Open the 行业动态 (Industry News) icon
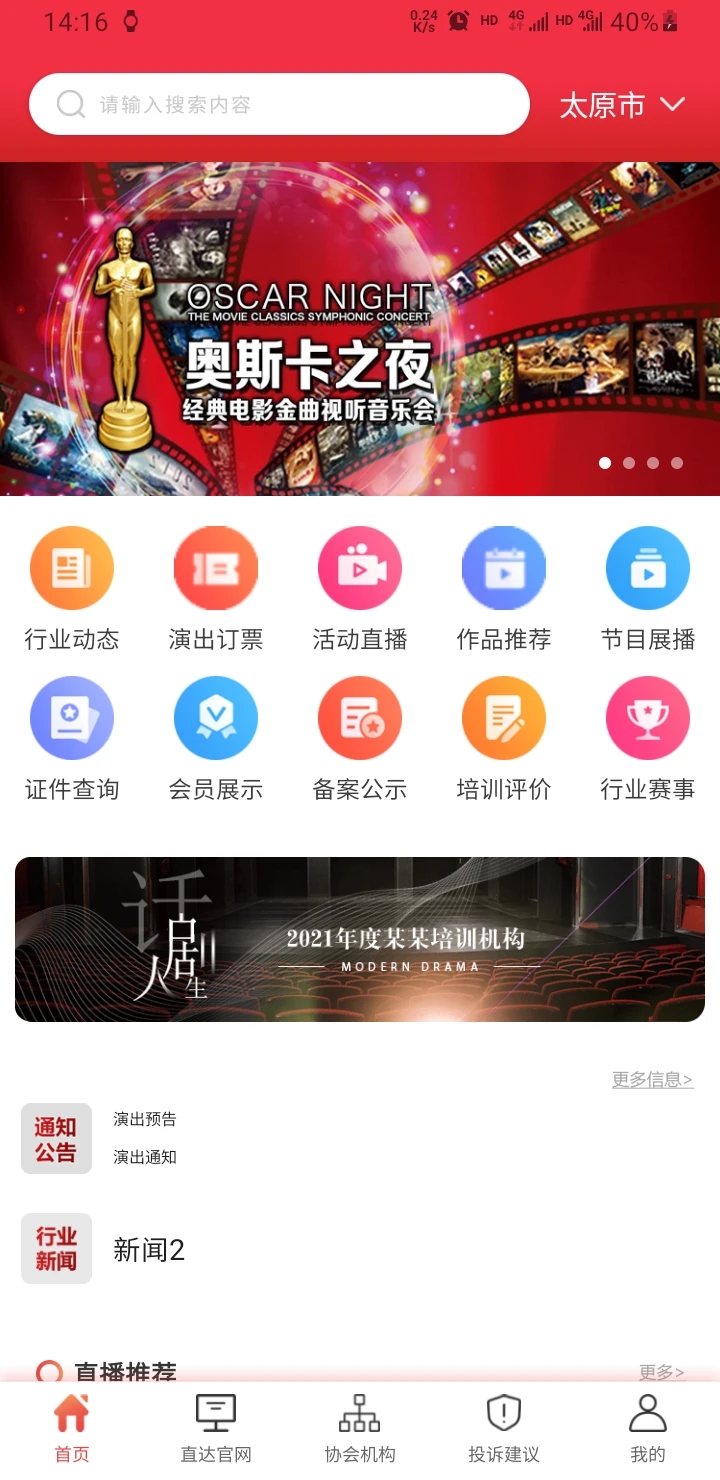The width and height of the screenshot is (720, 1480). click(x=71, y=588)
